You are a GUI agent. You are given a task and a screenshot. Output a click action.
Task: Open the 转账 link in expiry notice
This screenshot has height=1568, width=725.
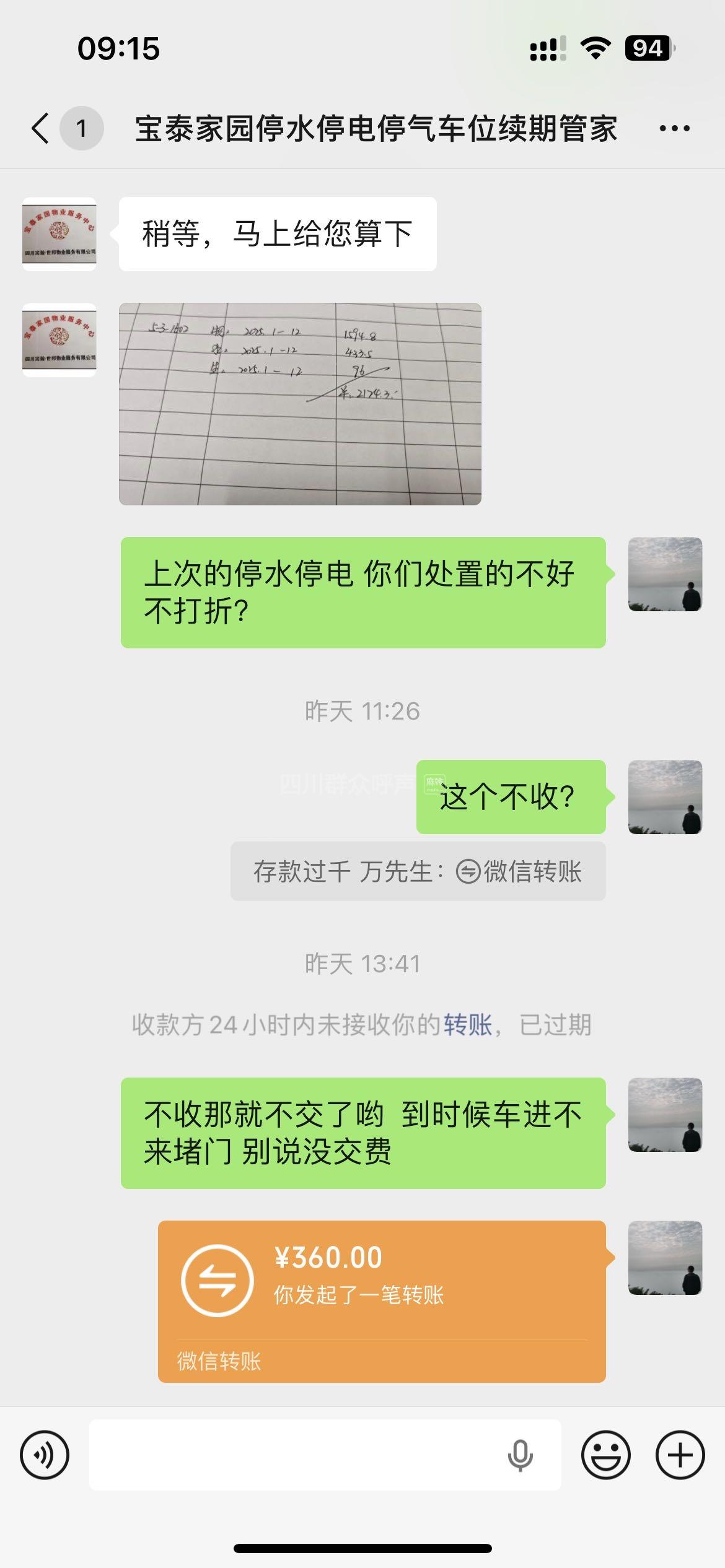click(x=467, y=1025)
